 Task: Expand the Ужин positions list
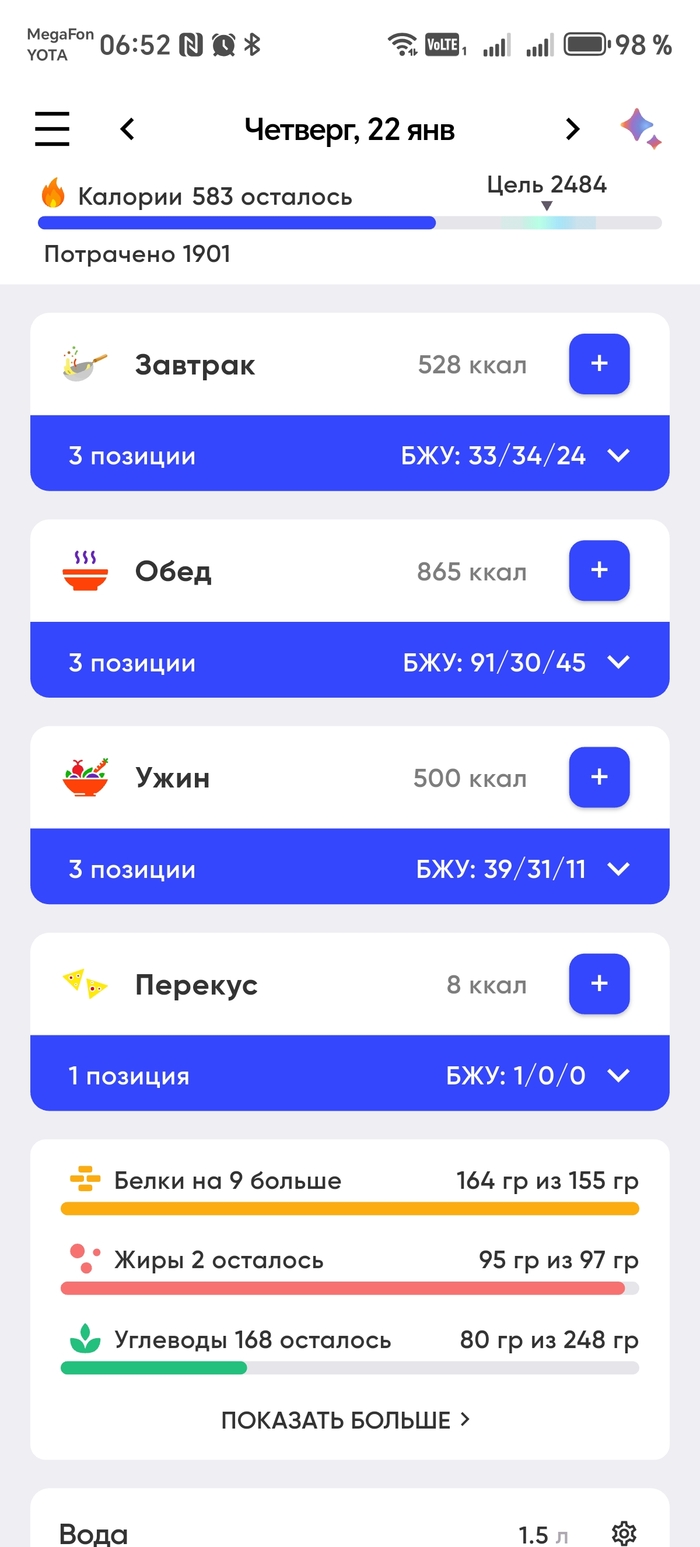(619, 869)
